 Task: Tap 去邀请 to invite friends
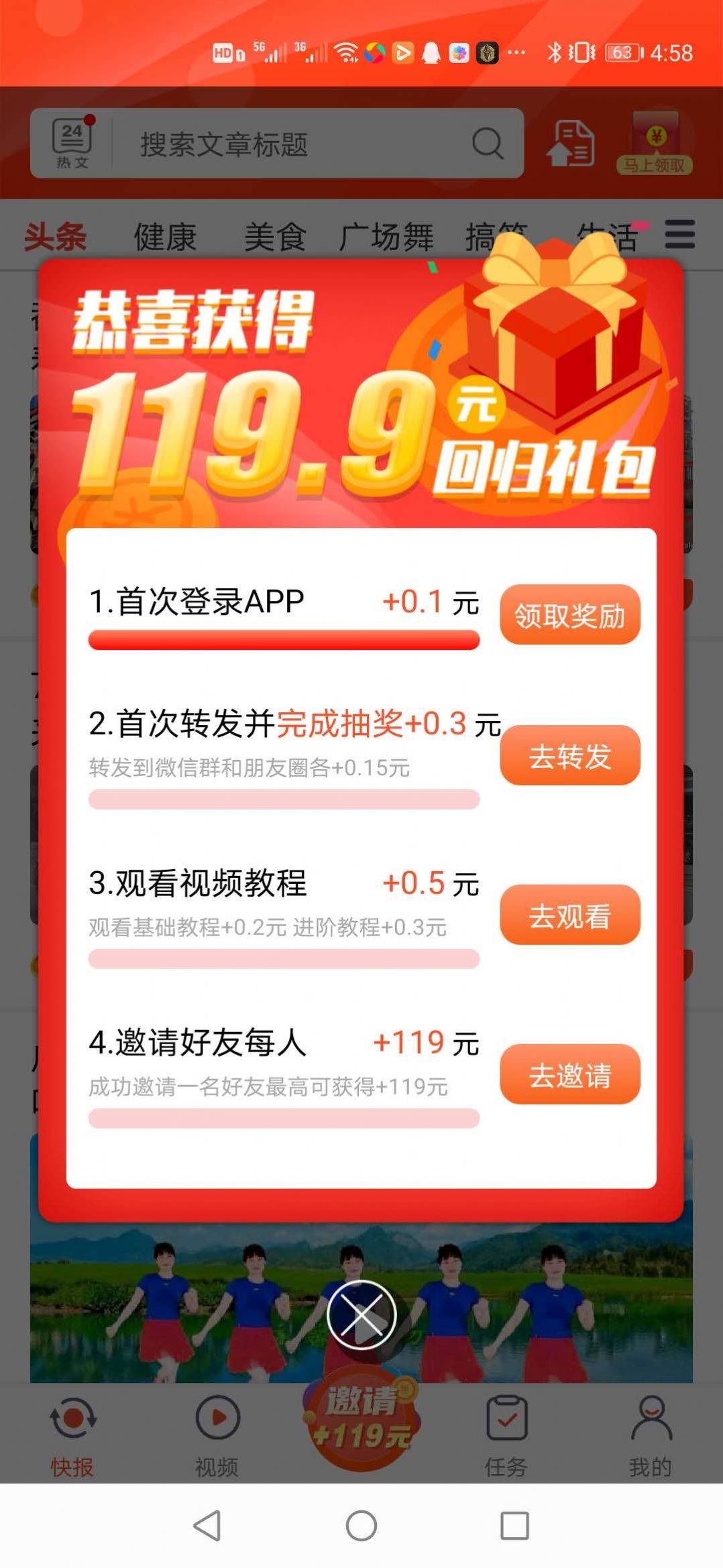[x=570, y=1074]
